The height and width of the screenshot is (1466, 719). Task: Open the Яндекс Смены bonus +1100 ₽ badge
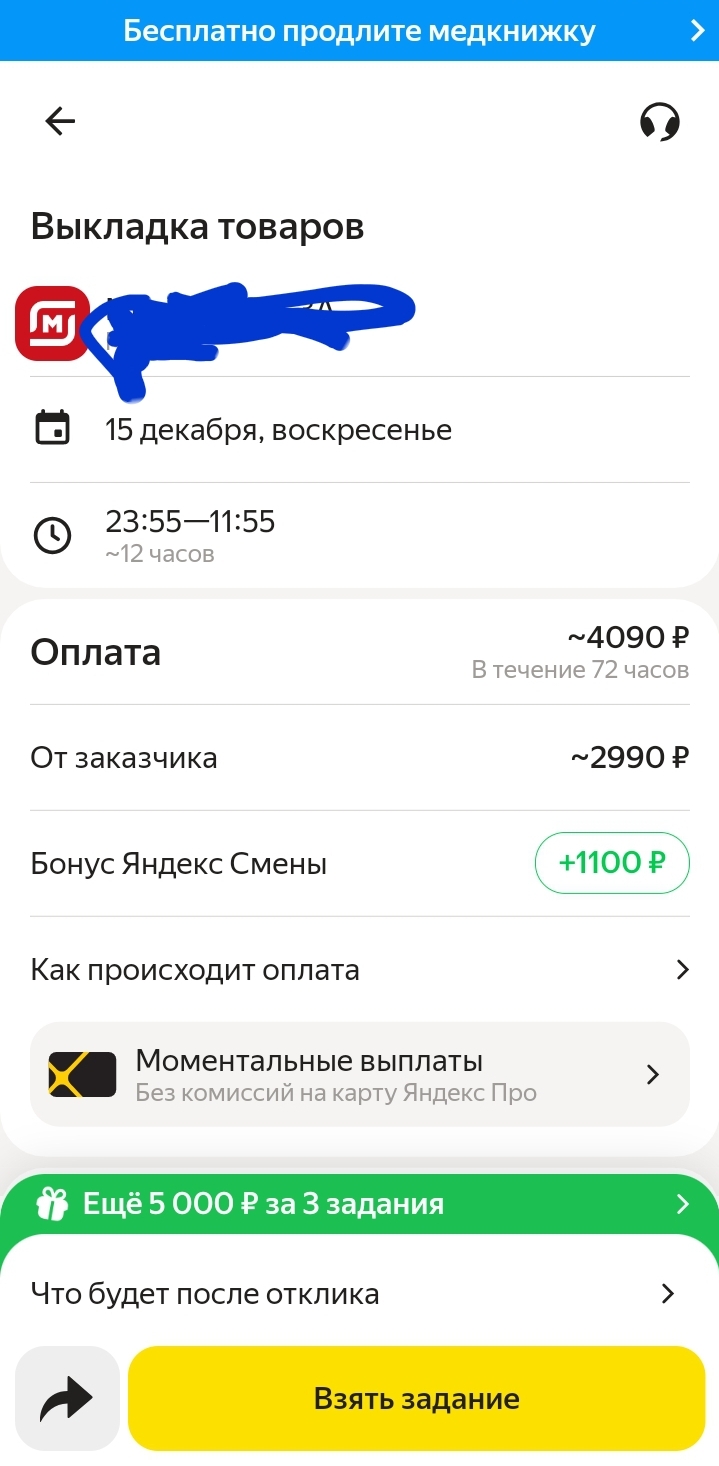(612, 862)
